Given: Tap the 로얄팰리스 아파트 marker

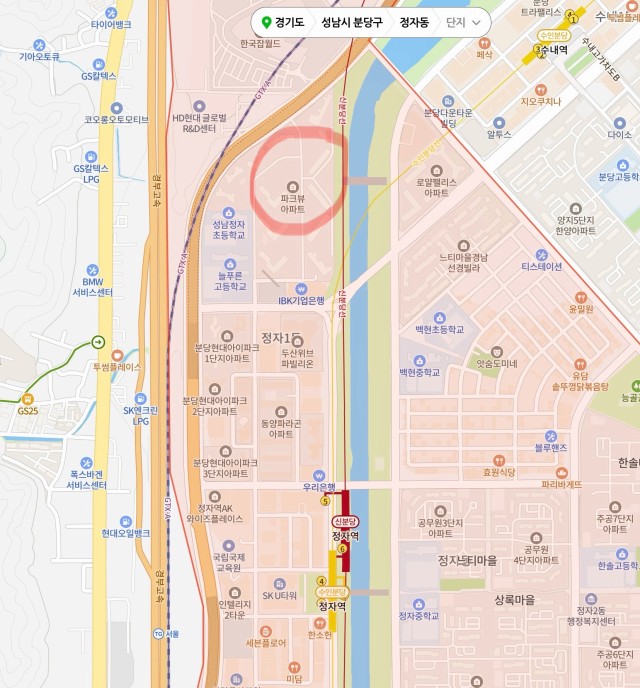Looking at the screenshot, I should [x=436, y=171].
